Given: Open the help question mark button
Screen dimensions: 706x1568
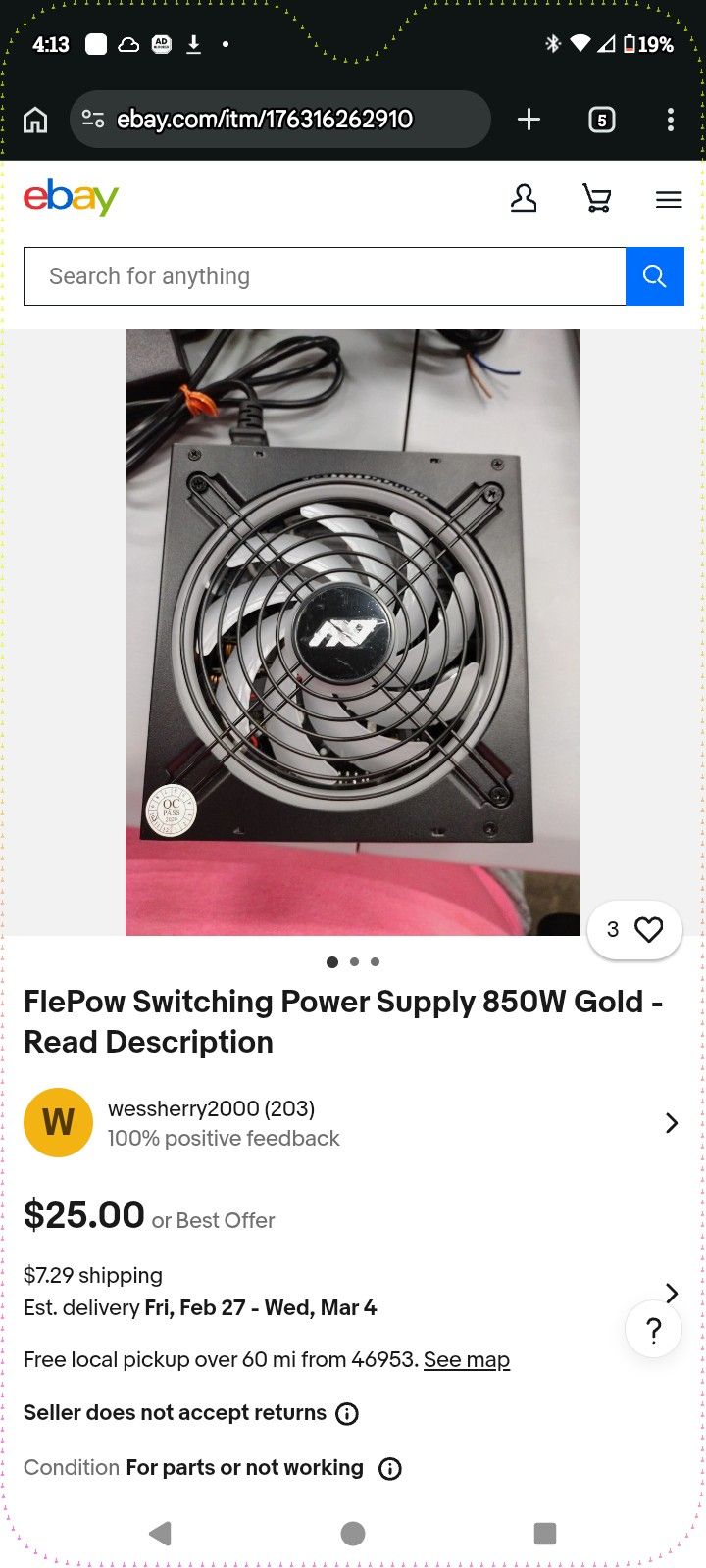Looking at the screenshot, I should tap(653, 1329).
